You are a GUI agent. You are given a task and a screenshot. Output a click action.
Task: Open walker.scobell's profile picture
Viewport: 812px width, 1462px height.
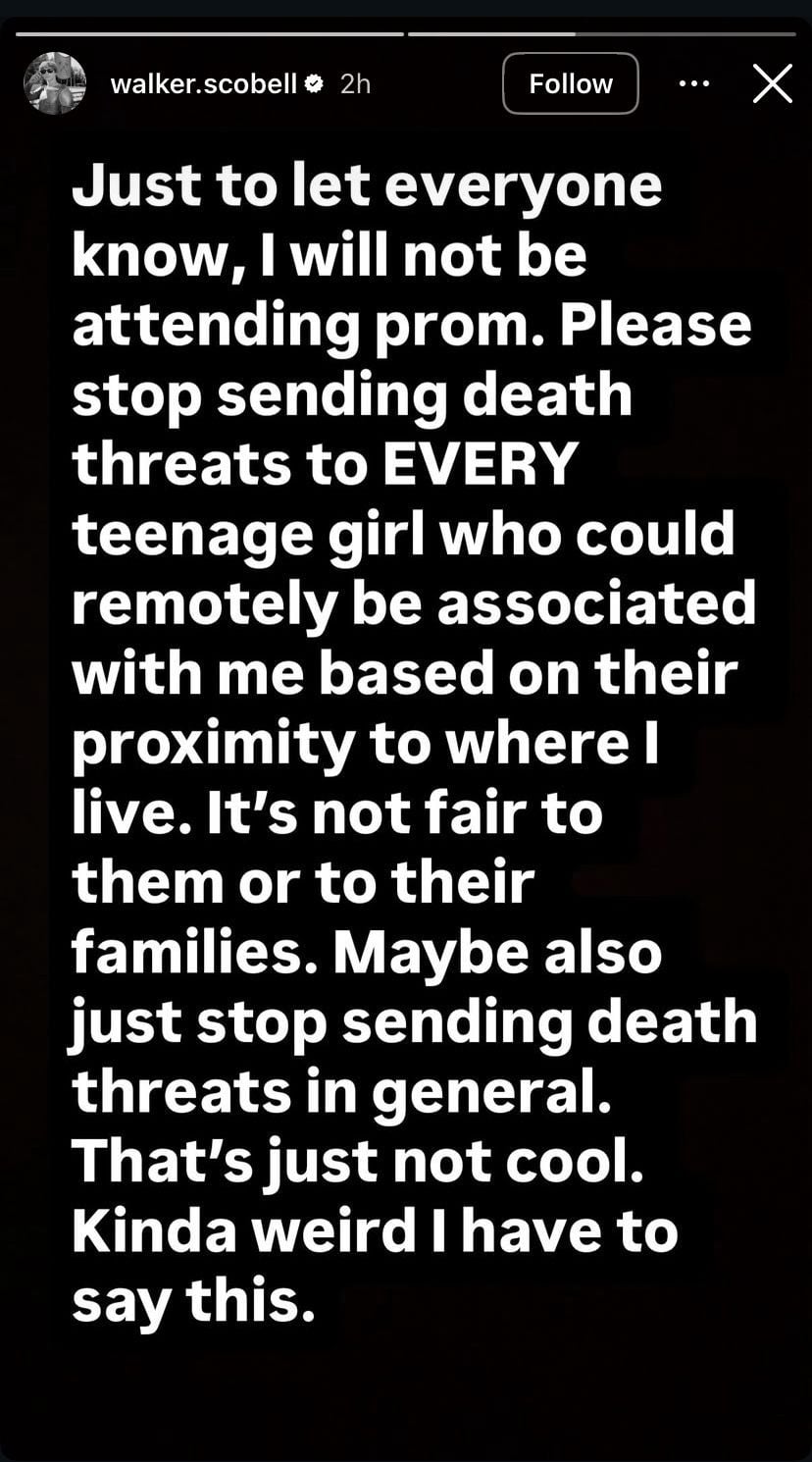tap(55, 83)
